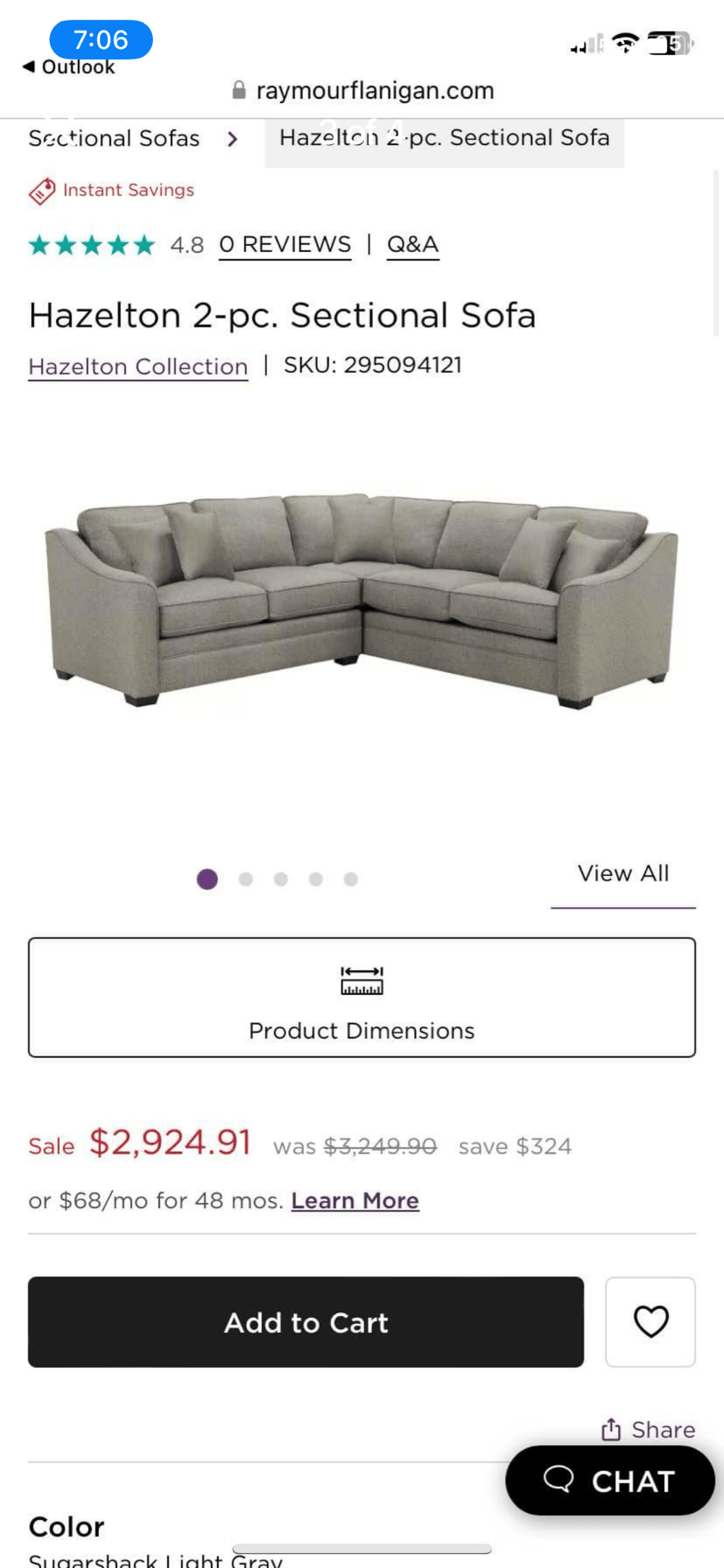This screenshot has width=724, height=1568.
Task: Return to Outlook app
Action: (x=70, y=67)
